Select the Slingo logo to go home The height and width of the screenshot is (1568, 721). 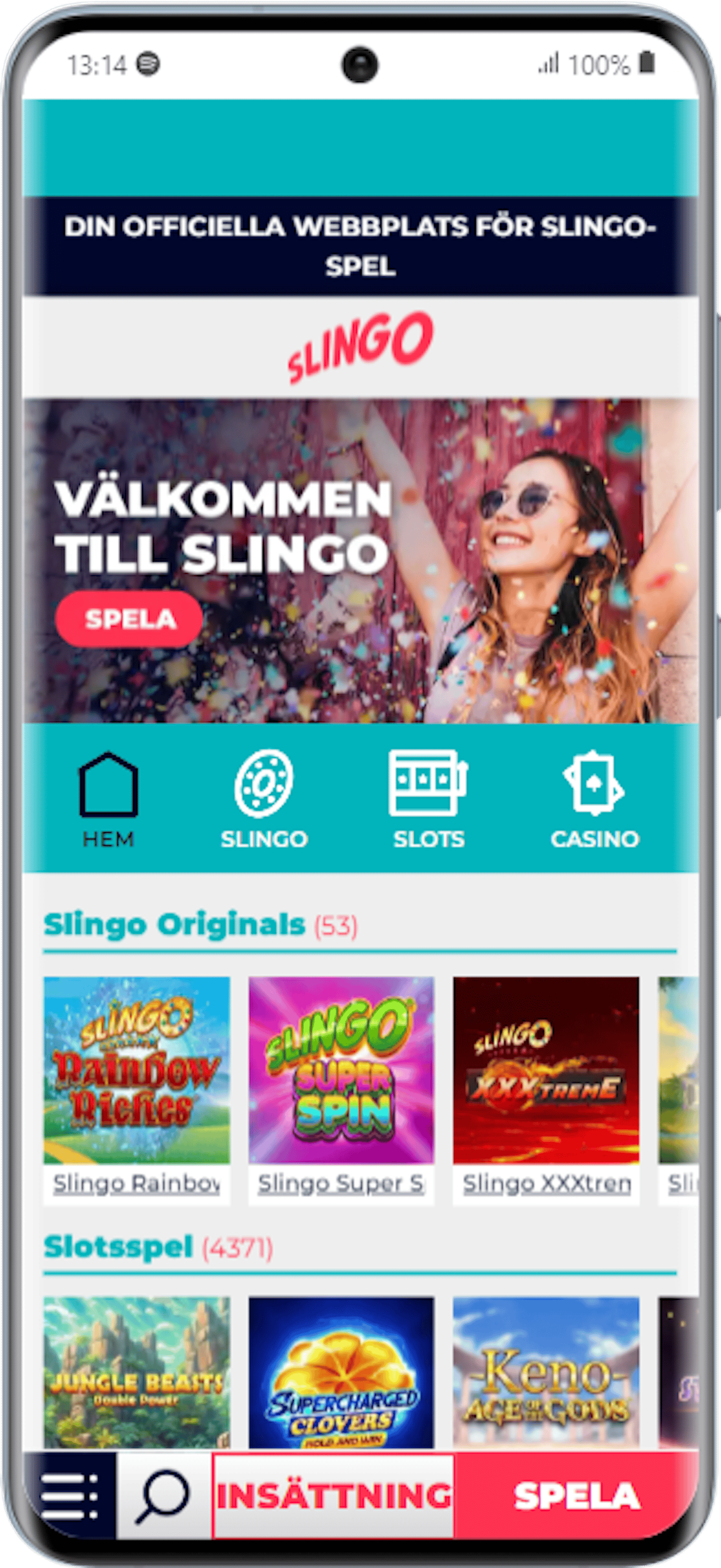tap(360, 348)
